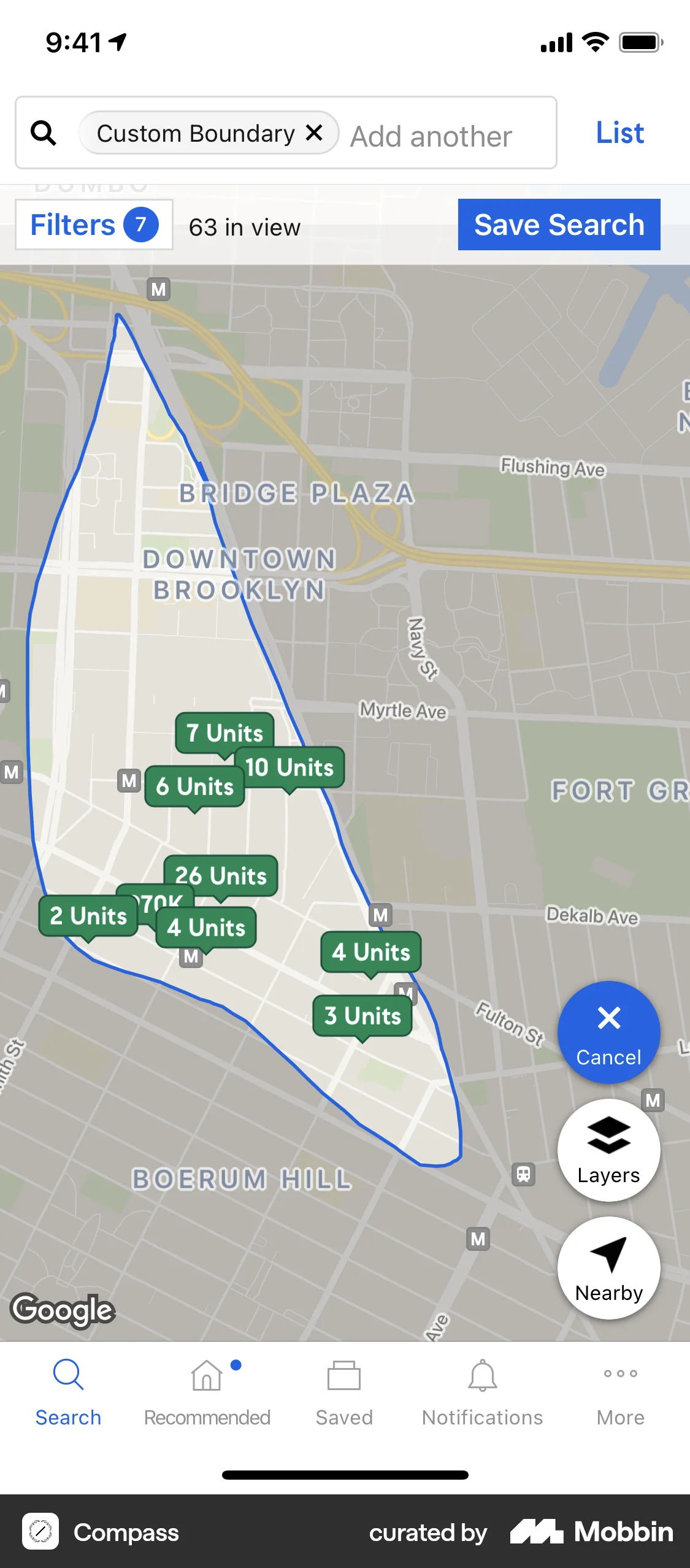Tap the Recommended home icon
The width and height of the screenshot is (690, 1568).
pos(207,1376)
